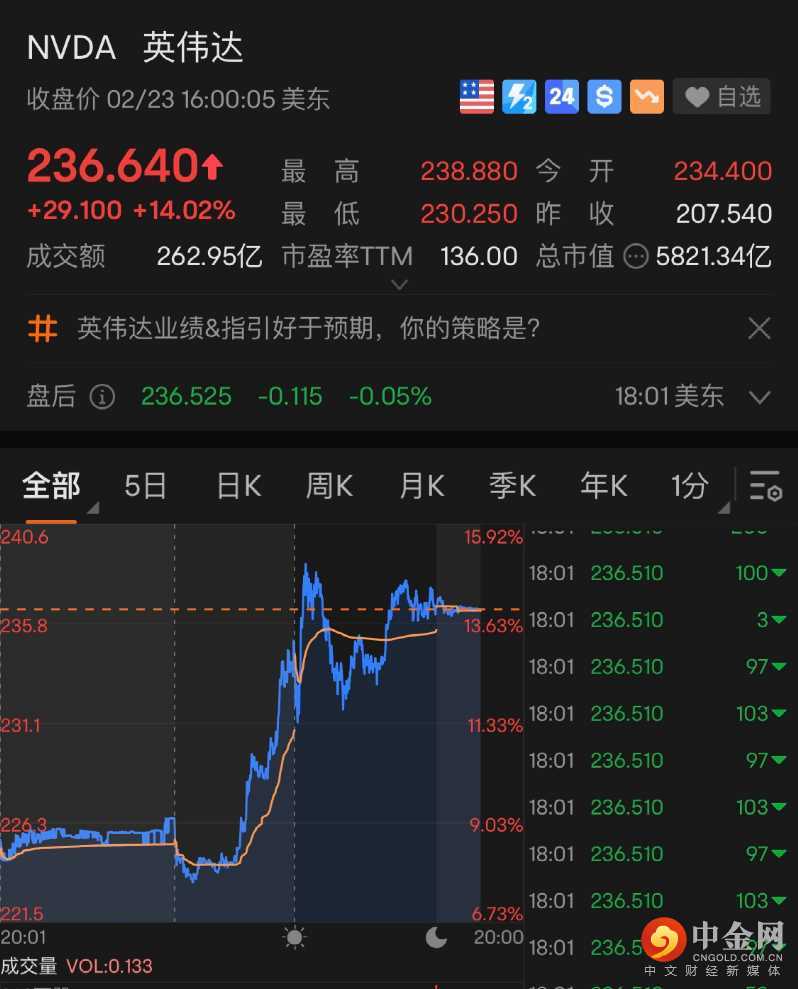Switch to the 日K chart tab
798x989 pixels.
238,486
